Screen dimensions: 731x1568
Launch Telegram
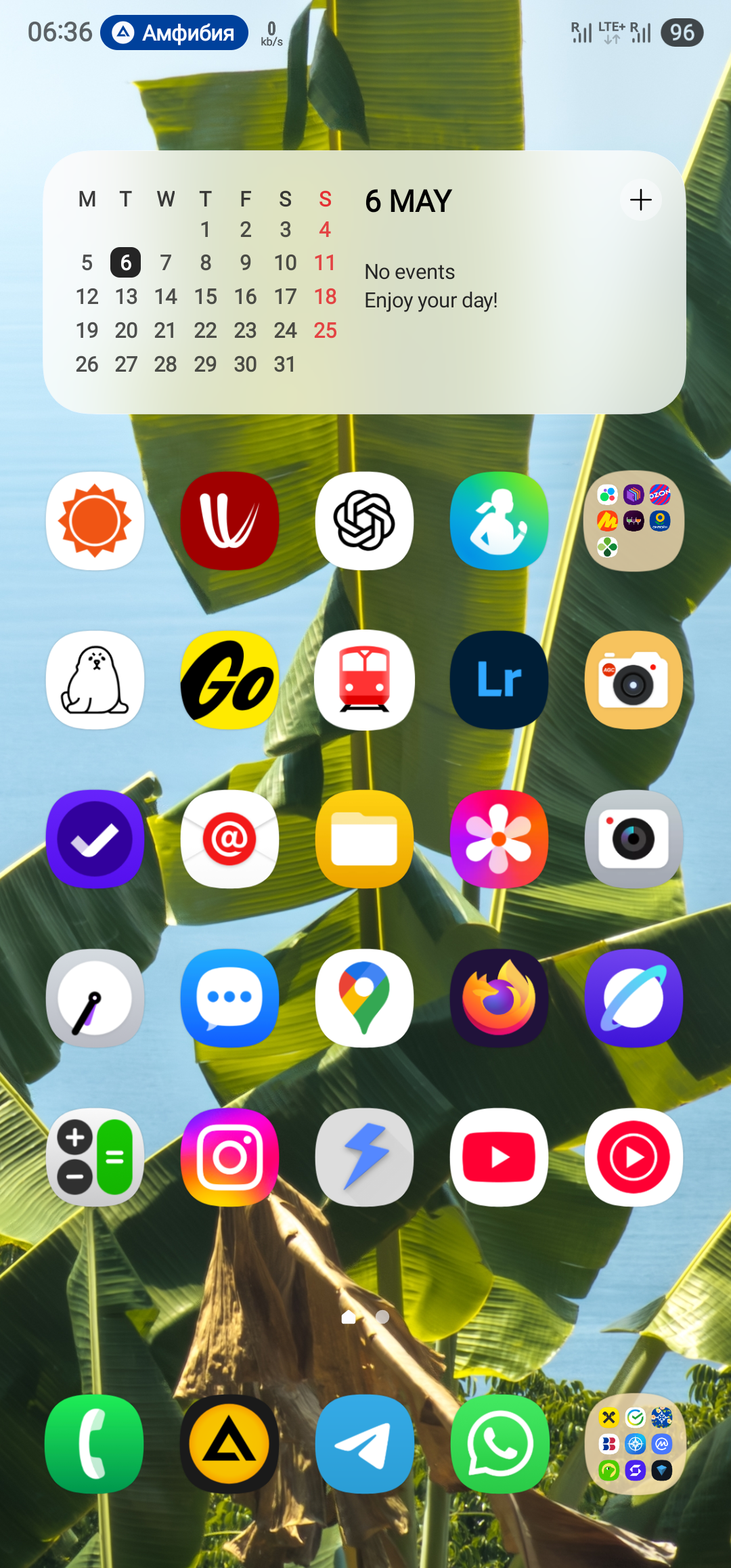click(364, 1443)
